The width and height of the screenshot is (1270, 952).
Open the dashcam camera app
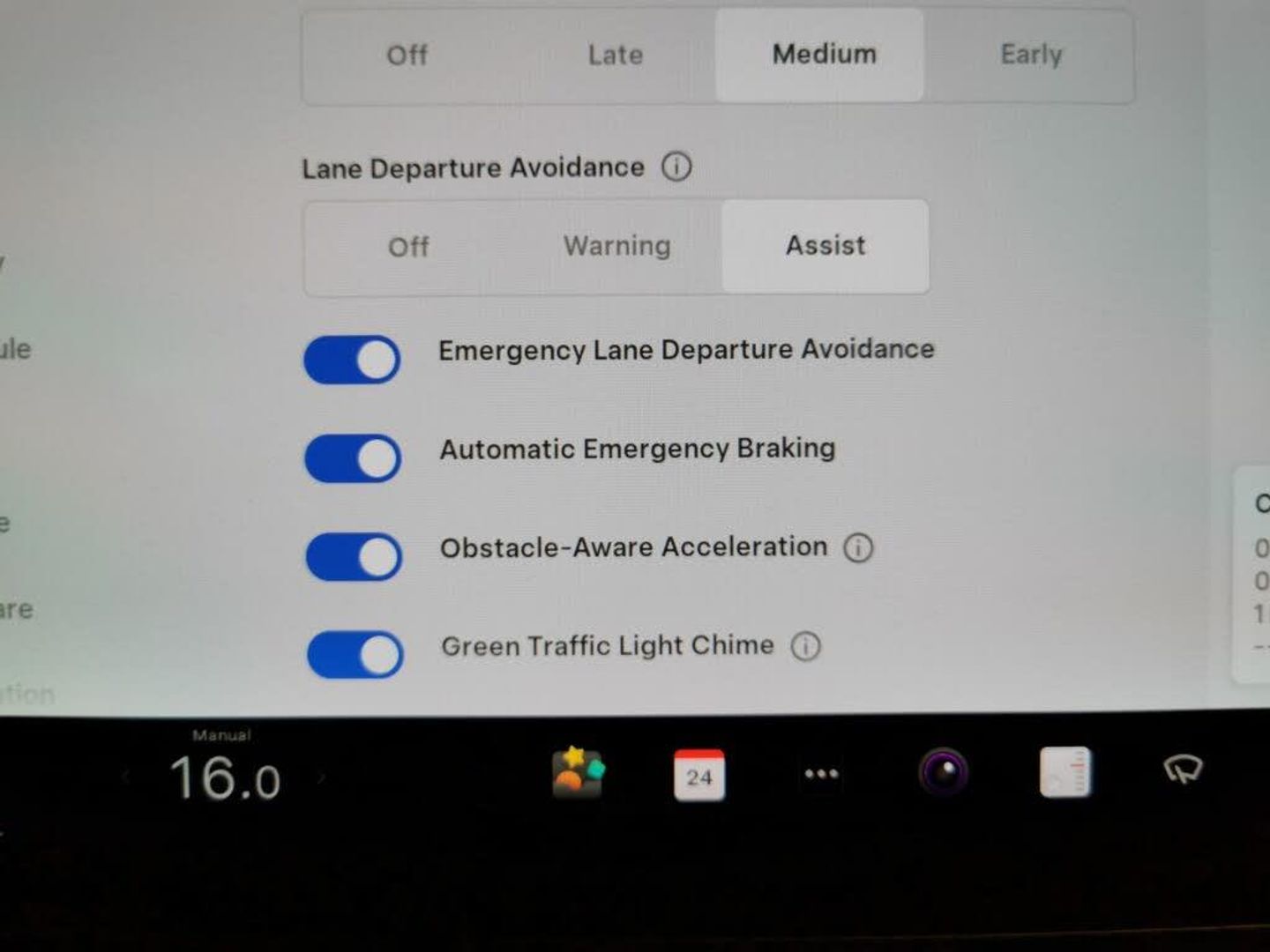point(944,773)
